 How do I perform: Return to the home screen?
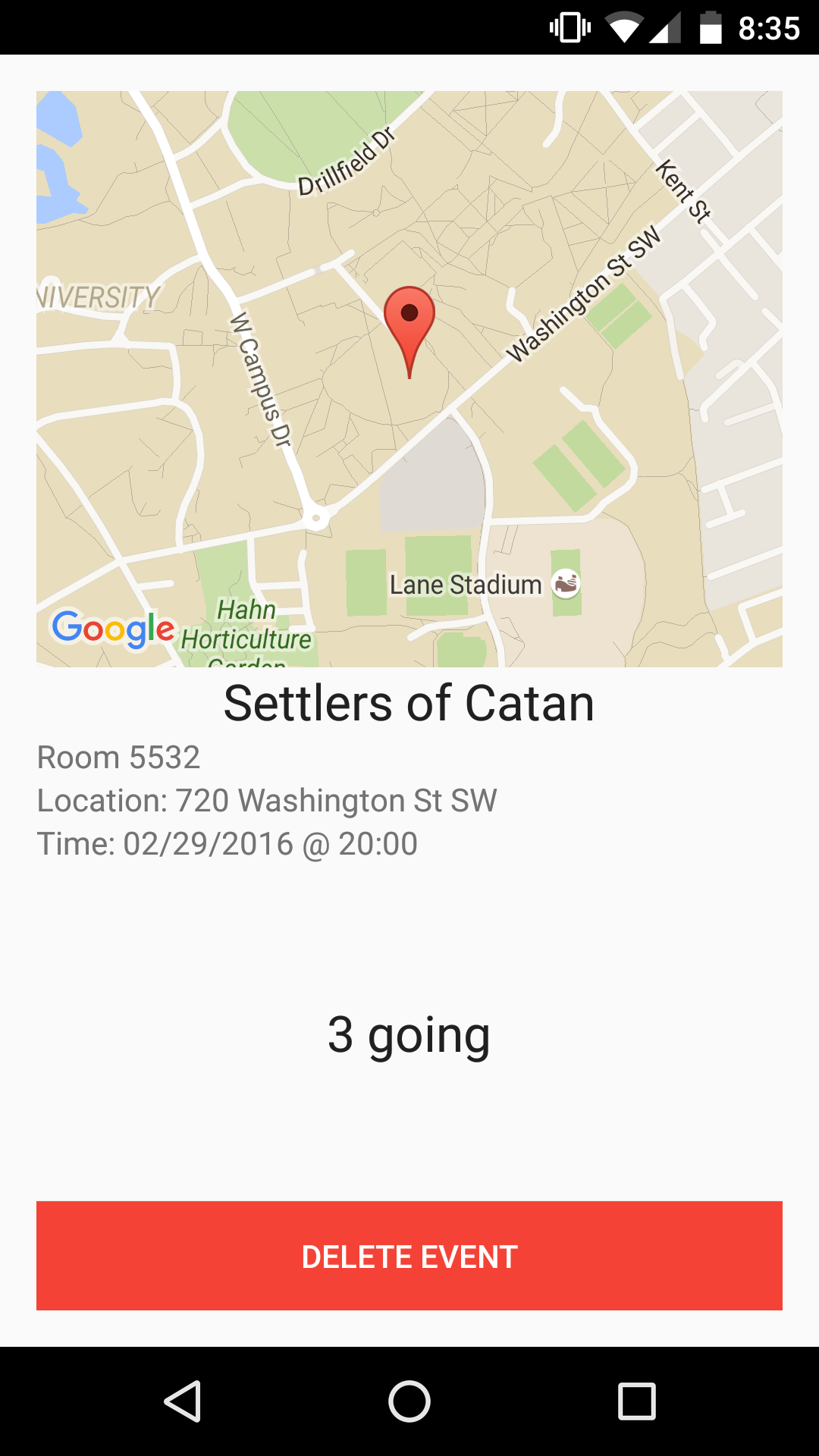point(409,1401)
